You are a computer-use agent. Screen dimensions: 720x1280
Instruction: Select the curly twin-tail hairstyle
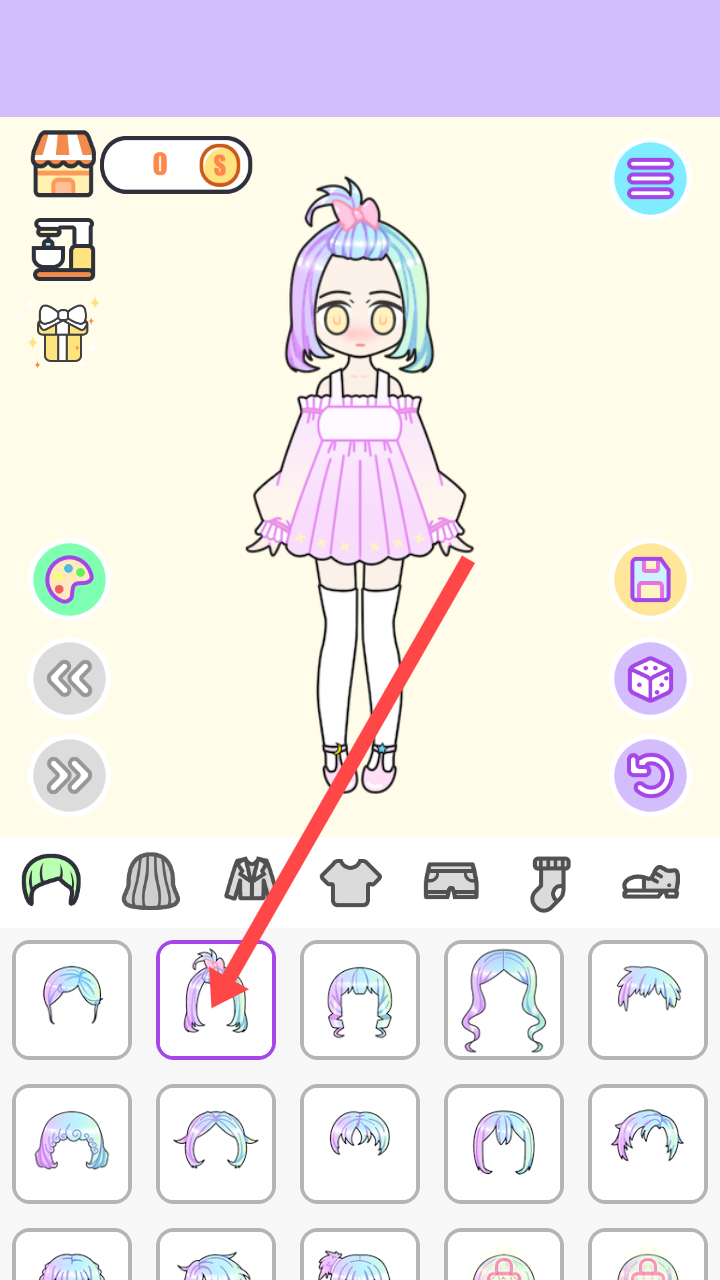(360, 1000)
